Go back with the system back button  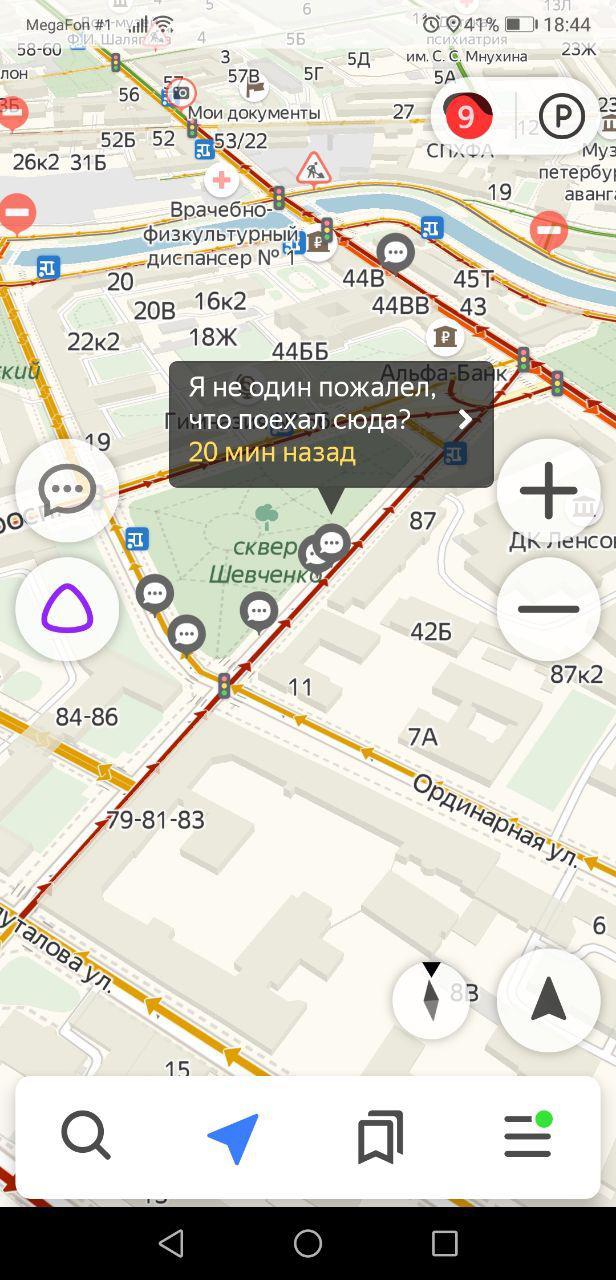[171, 1243]
